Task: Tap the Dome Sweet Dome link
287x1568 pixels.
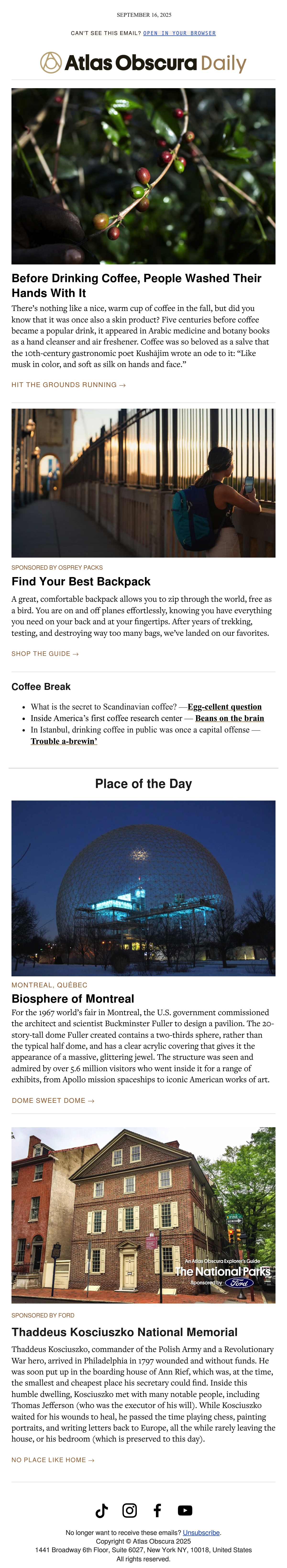Action: pyautogui.click(x=53, y=1100)
